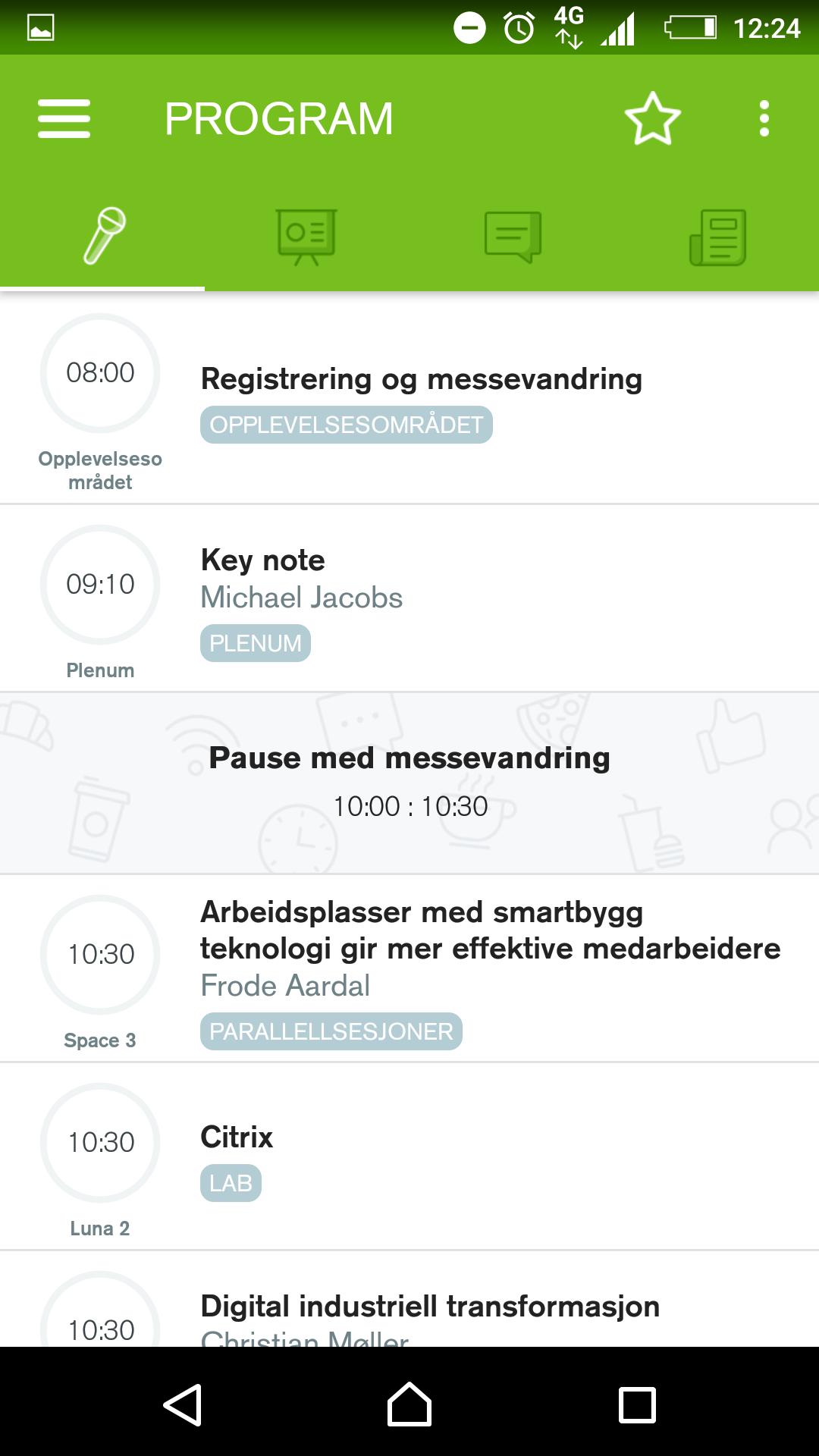Switch to the news document tab

[x=717, y=237]
